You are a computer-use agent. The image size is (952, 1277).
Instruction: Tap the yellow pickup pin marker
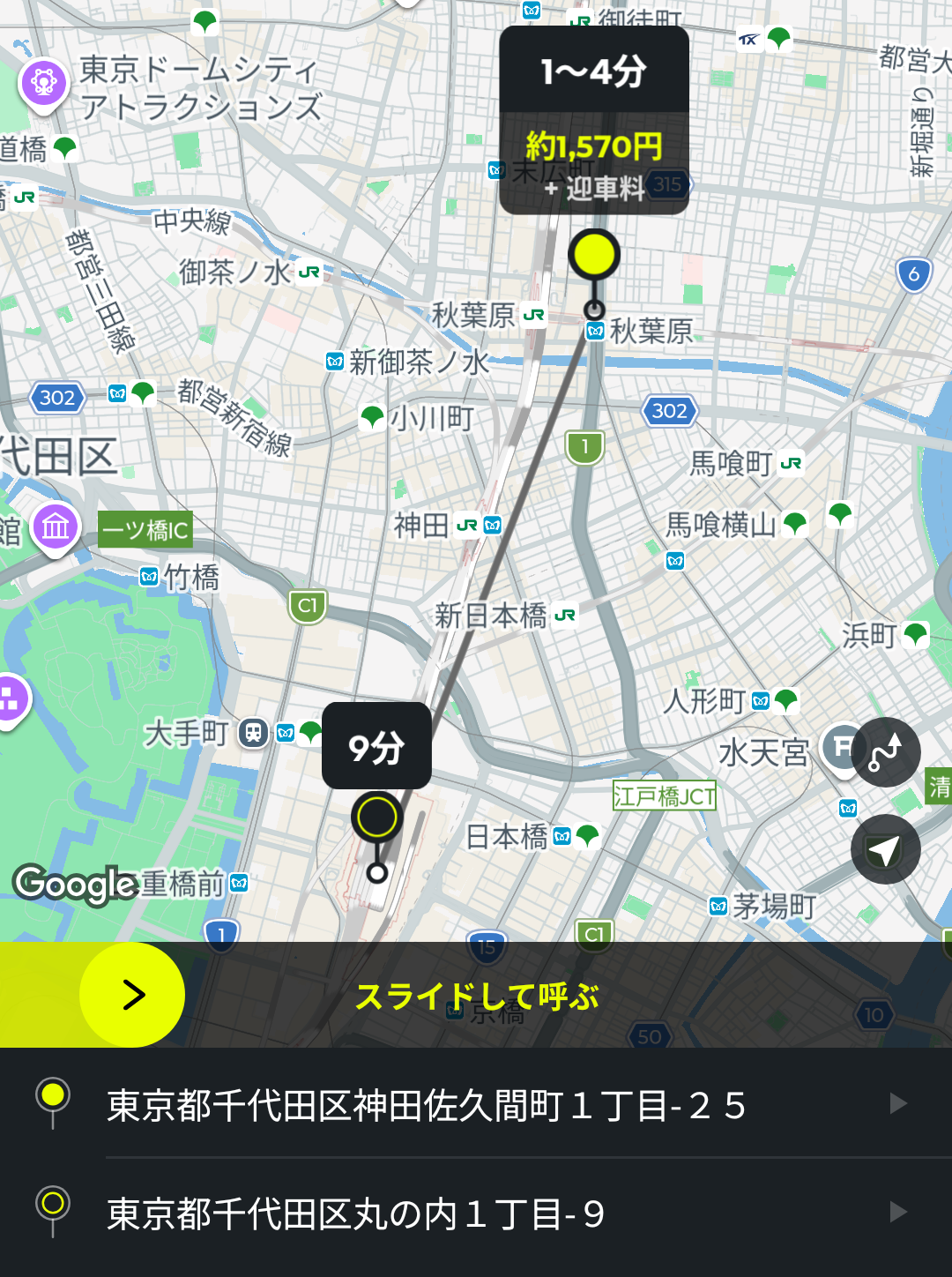tap(594, 255)
